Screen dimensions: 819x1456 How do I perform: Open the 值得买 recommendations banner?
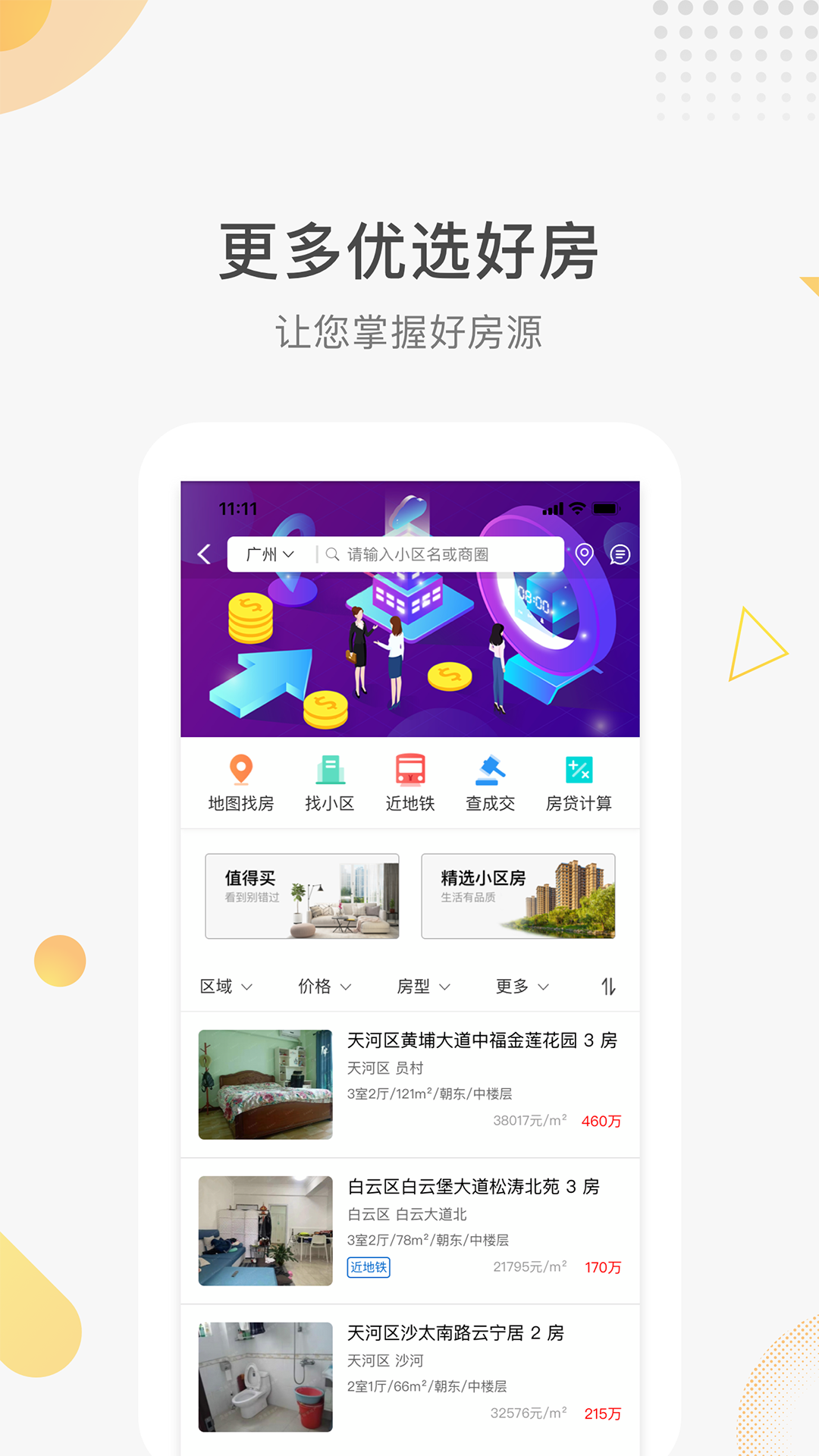[302, 896]
